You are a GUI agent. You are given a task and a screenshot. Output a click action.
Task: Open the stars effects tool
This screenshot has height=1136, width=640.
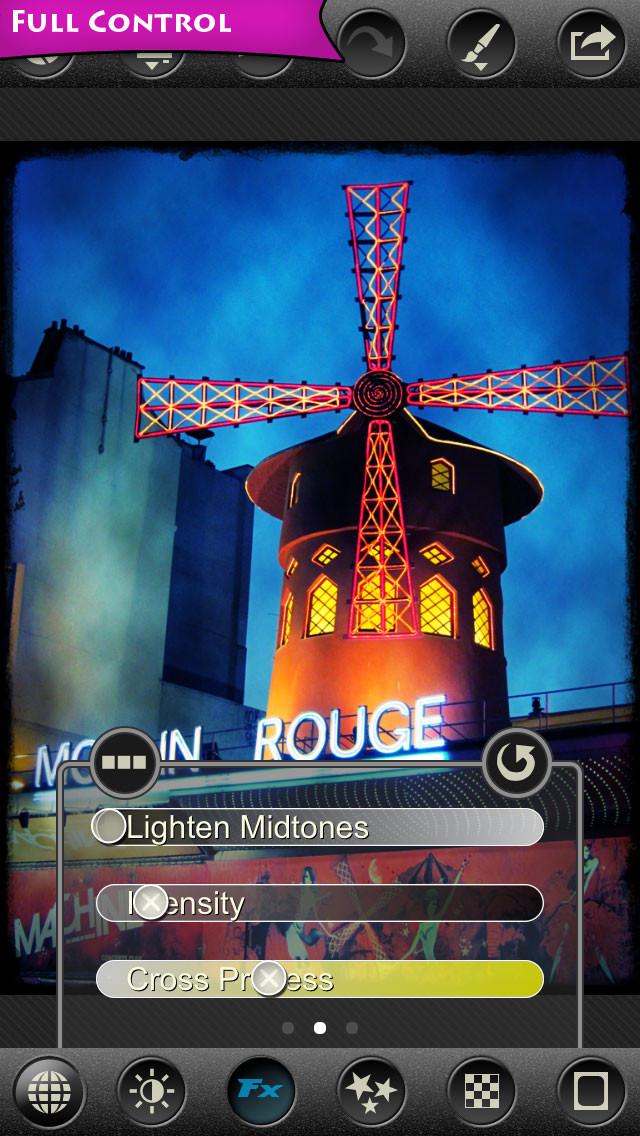point(371,1091)
